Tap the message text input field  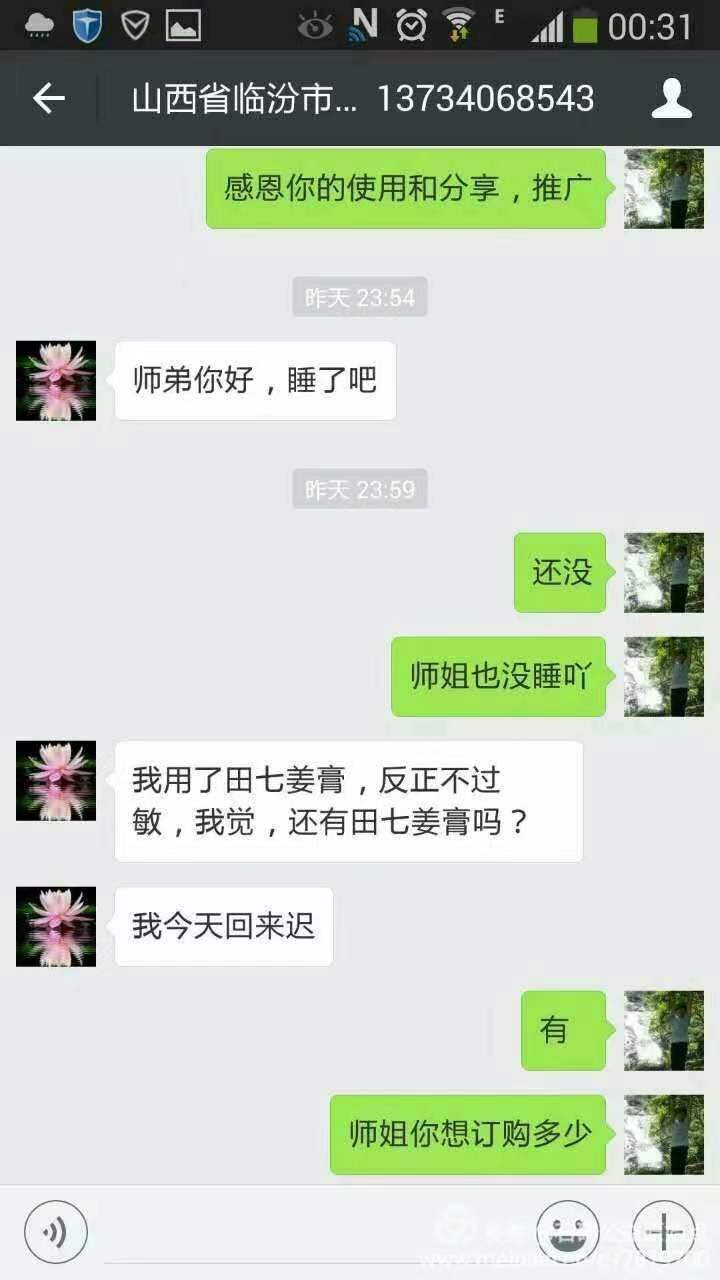pyautogui.click(x=310, y=1233)
